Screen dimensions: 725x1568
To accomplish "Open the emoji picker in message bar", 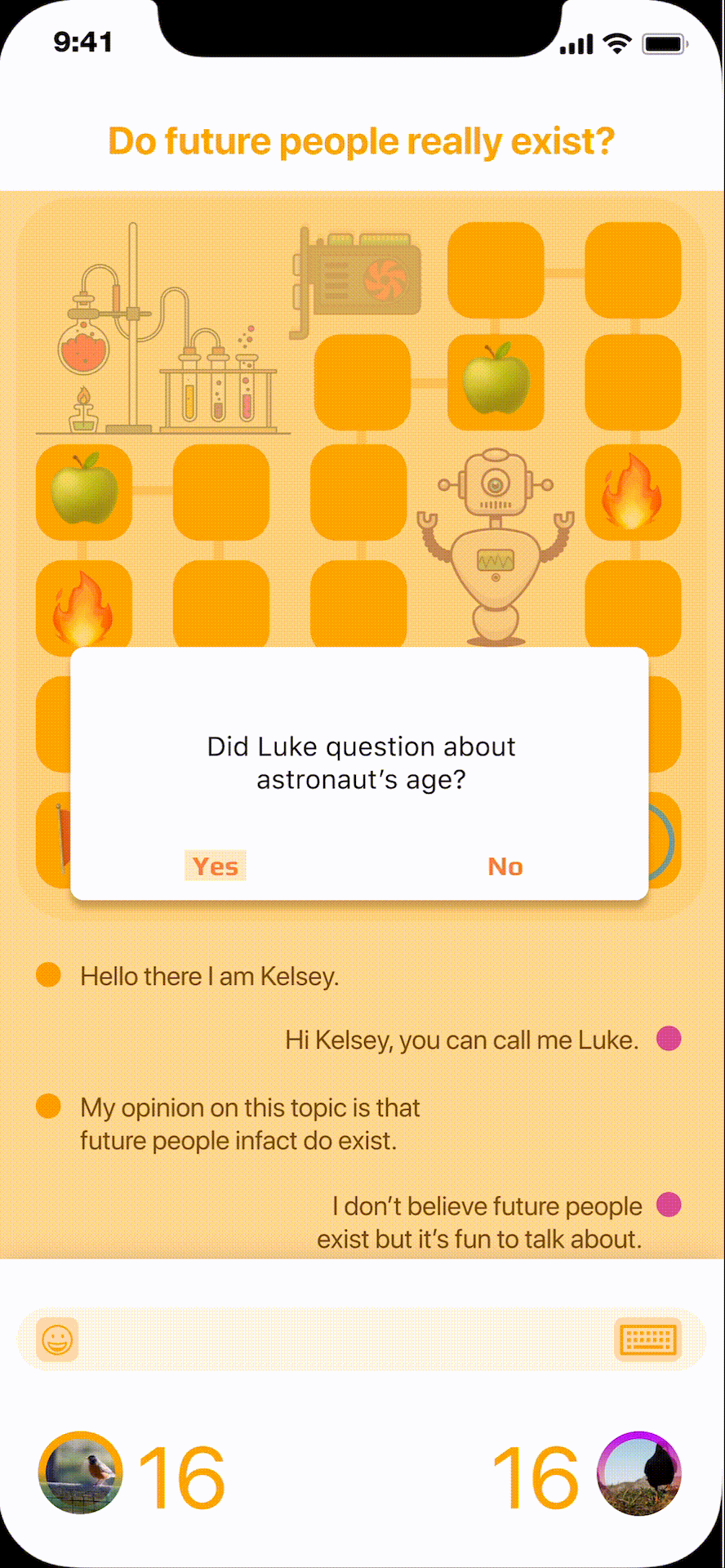I will [x=57, y=1339].
